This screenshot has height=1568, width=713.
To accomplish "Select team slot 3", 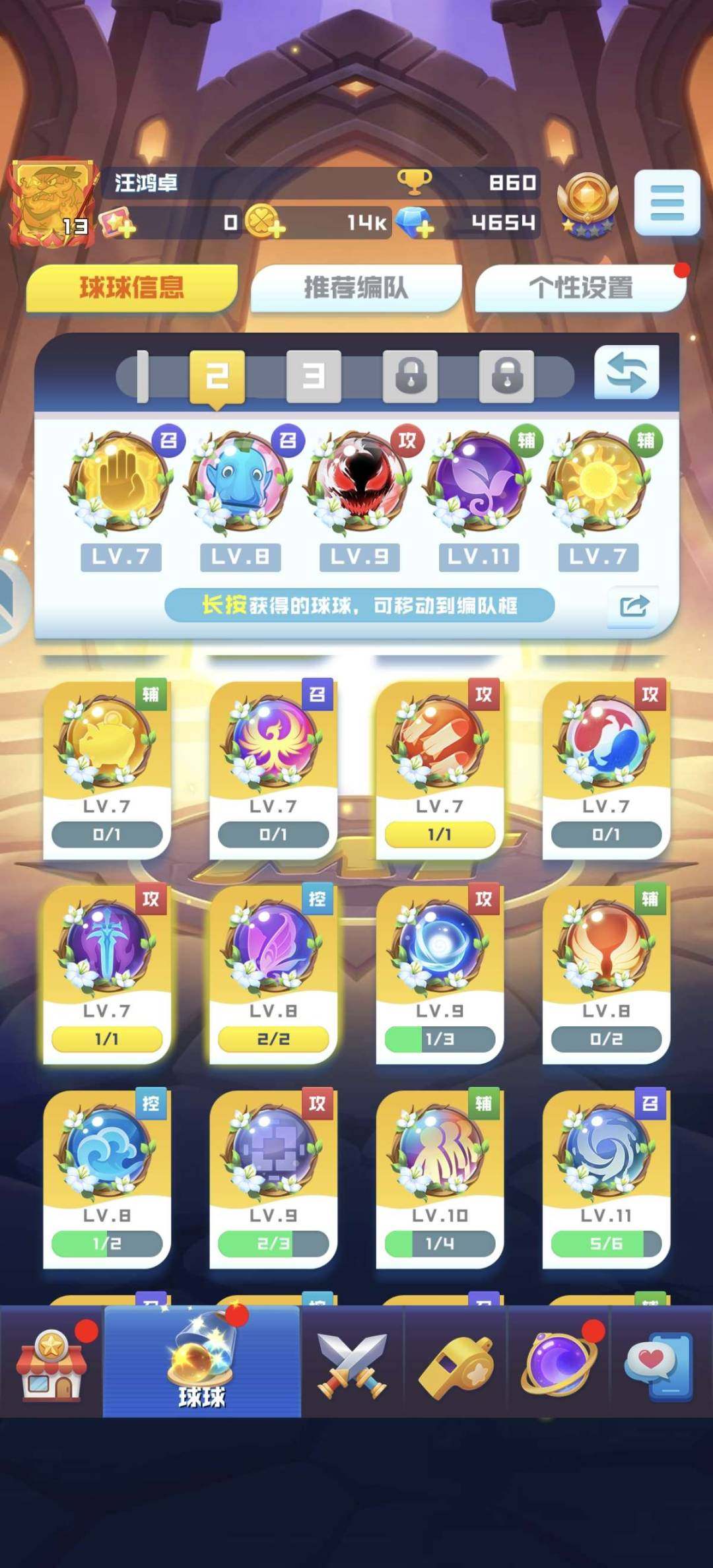I will (x=314, y=377).
